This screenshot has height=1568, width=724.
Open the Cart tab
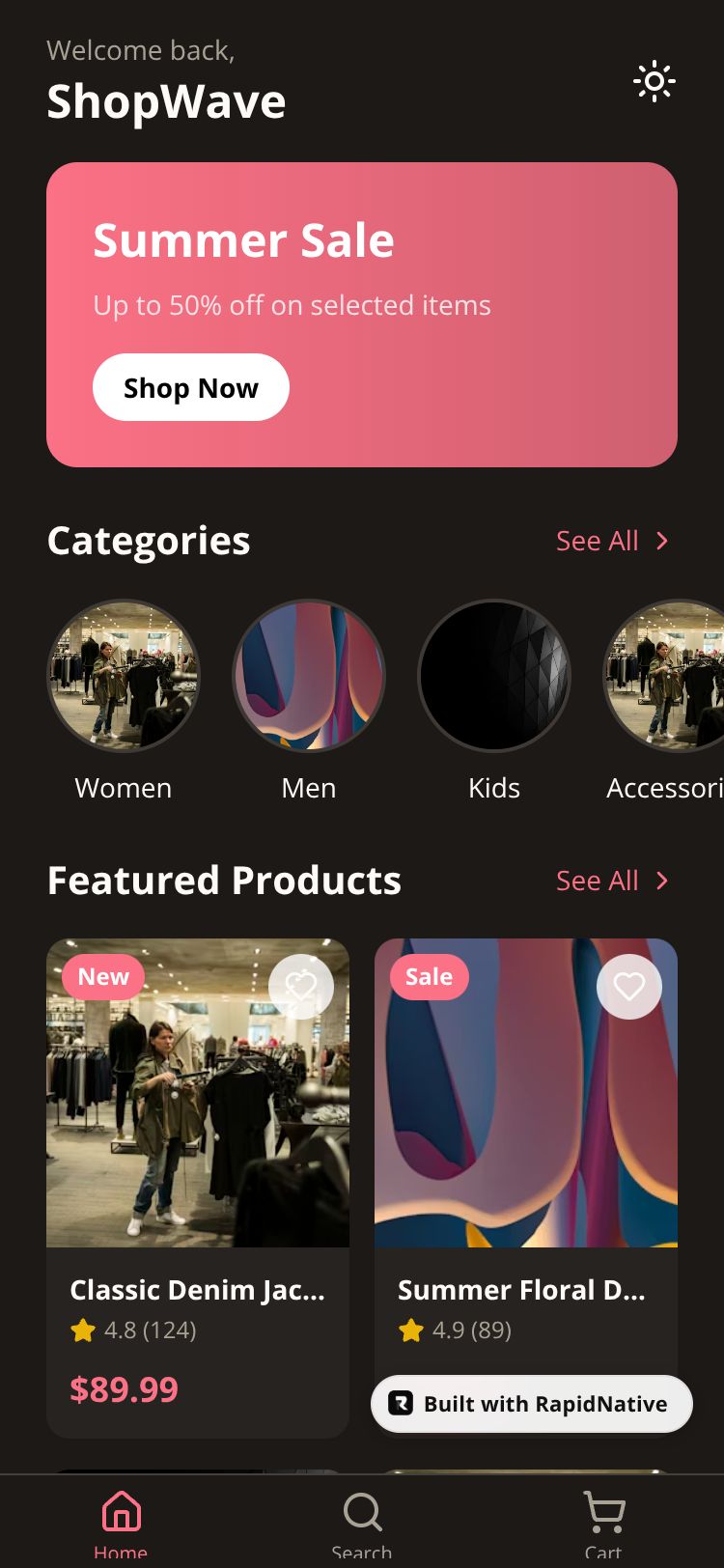[x=603, y=1523]
